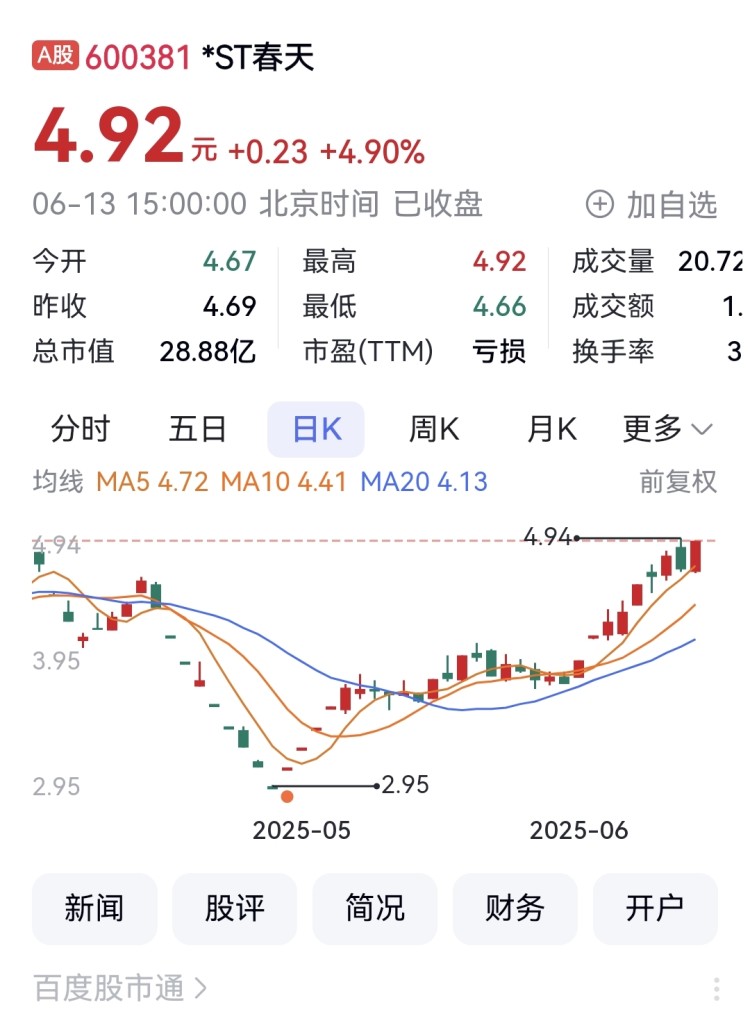Click the 4.94 high price marker

tap(546, 537)
